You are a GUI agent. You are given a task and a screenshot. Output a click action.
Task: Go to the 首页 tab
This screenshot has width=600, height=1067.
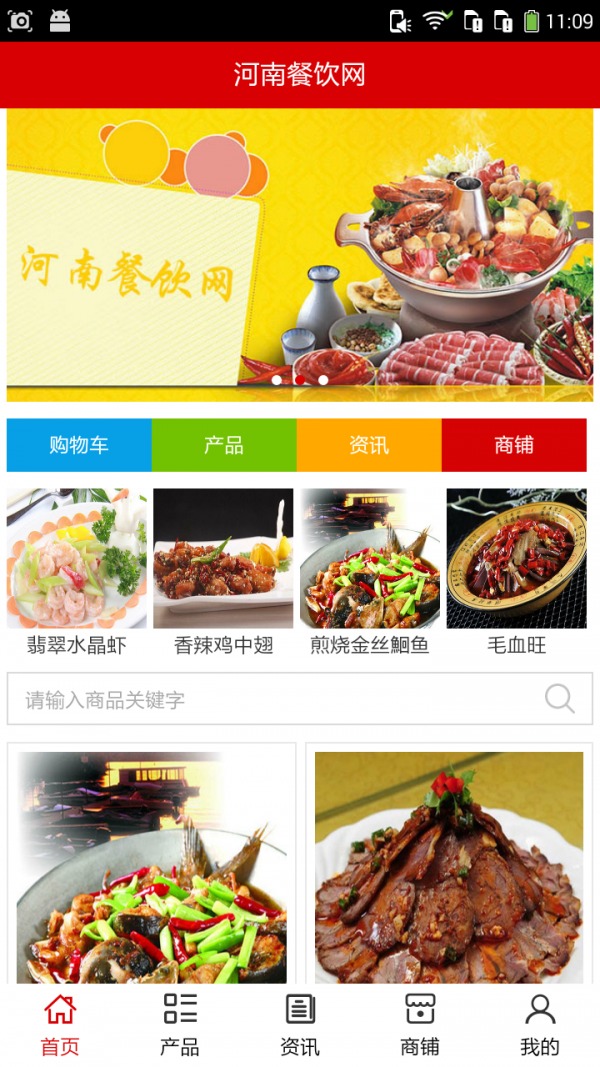[x=60, y=1025]
